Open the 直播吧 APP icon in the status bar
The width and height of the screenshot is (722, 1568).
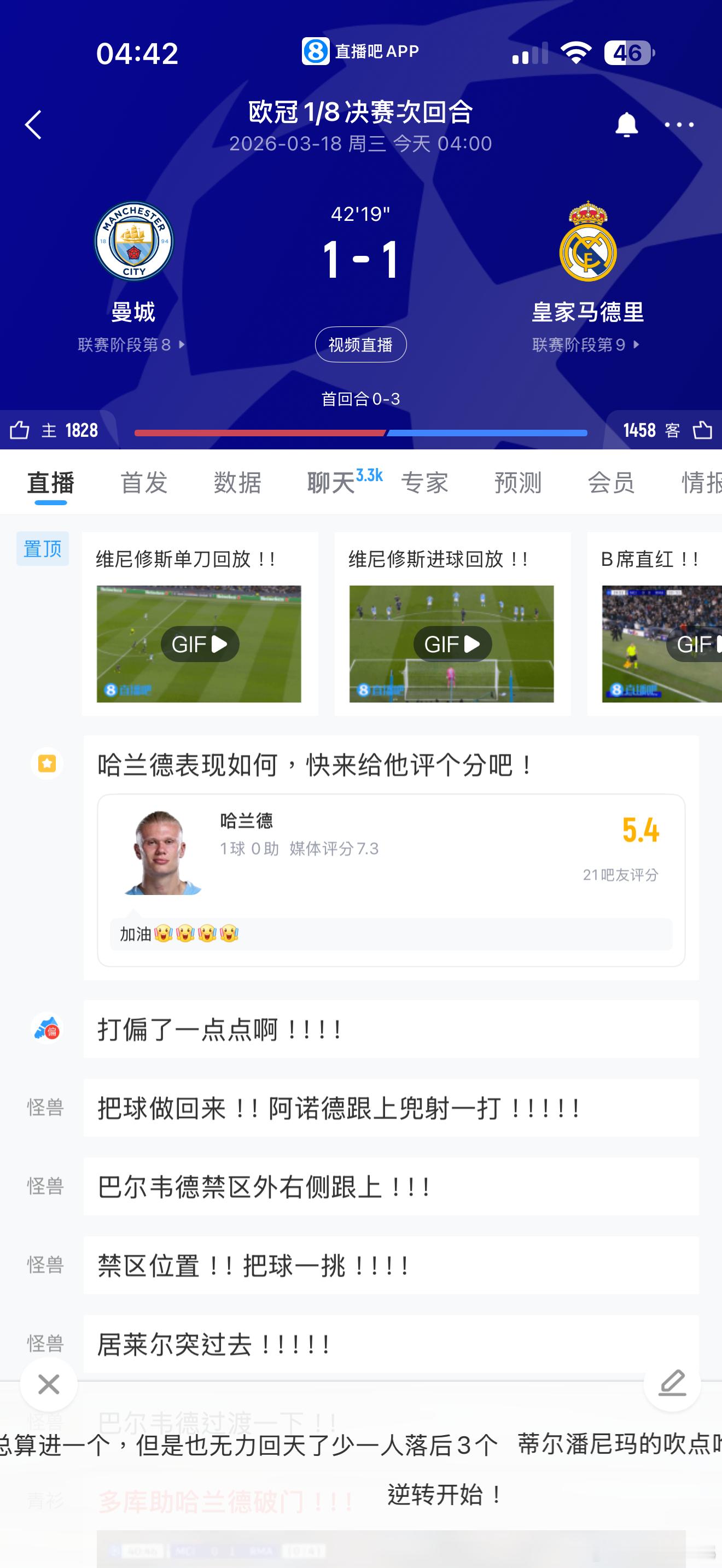317,51
